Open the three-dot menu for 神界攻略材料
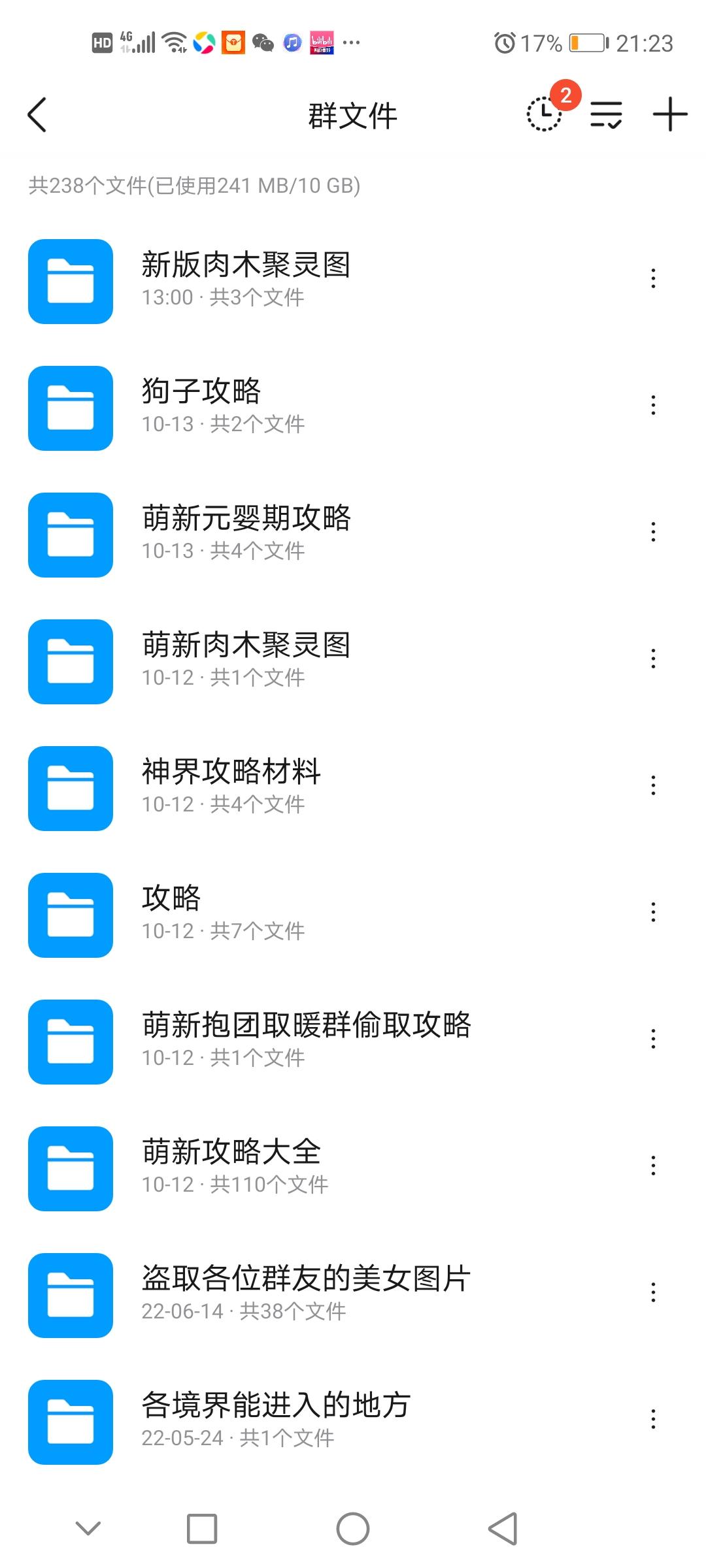The width and height of the screenshot is (706, 1568). tap(653, 786)
